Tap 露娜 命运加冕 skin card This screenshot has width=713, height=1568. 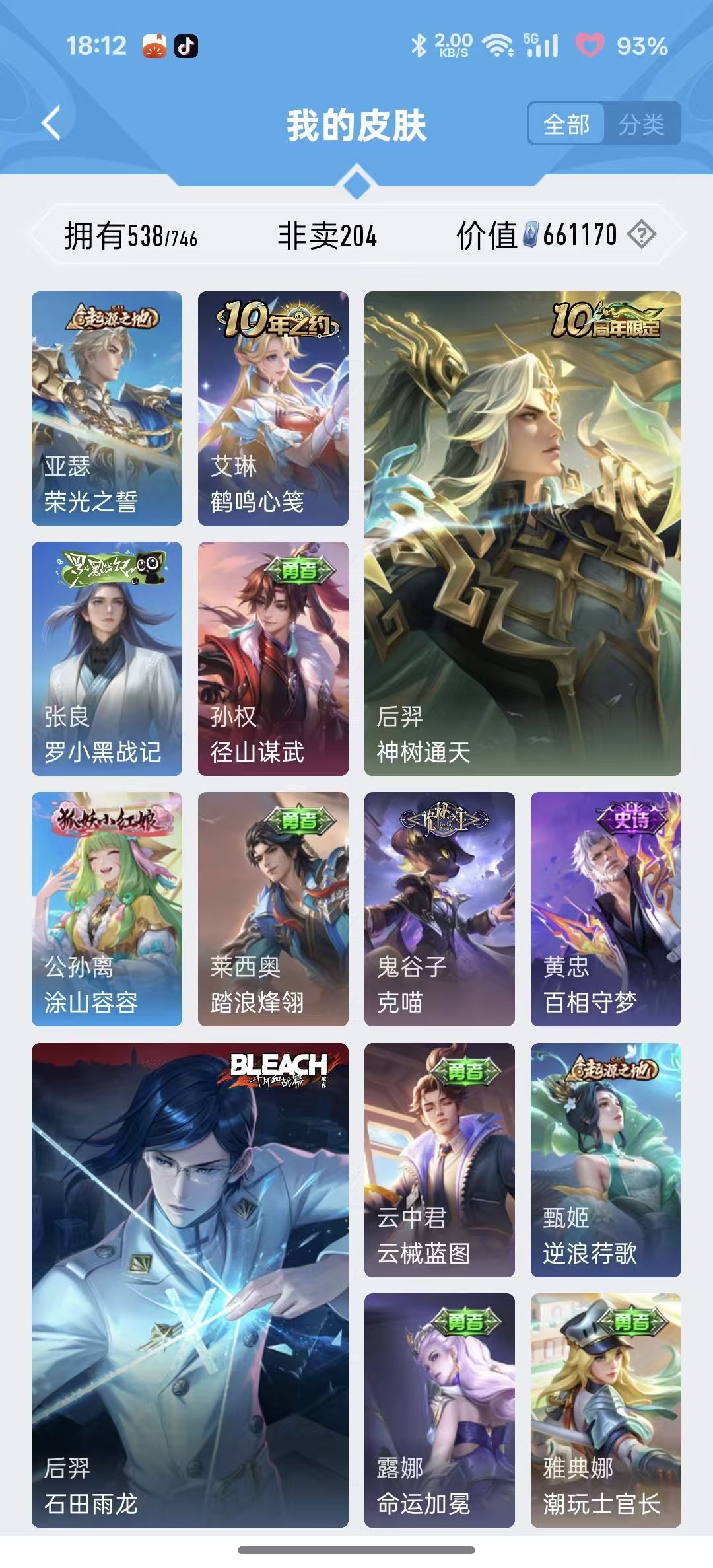[440, 1410]
